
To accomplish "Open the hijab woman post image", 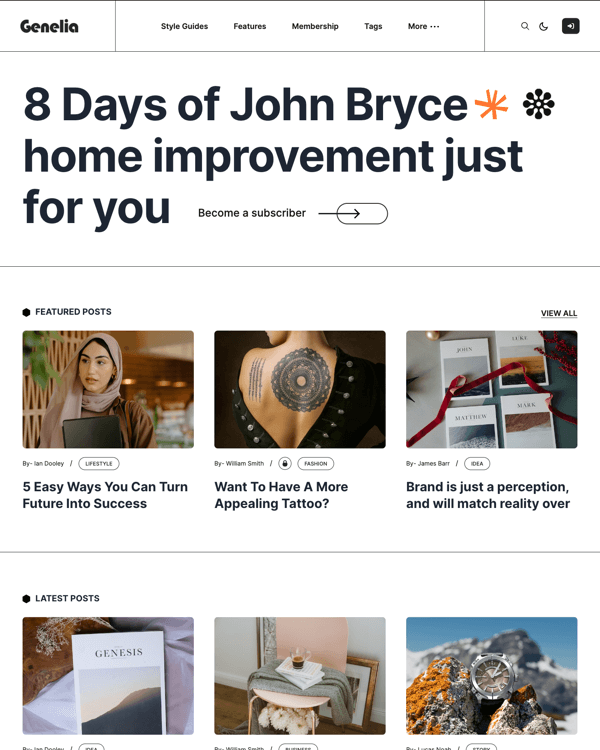I will click(x=108, y=389).
